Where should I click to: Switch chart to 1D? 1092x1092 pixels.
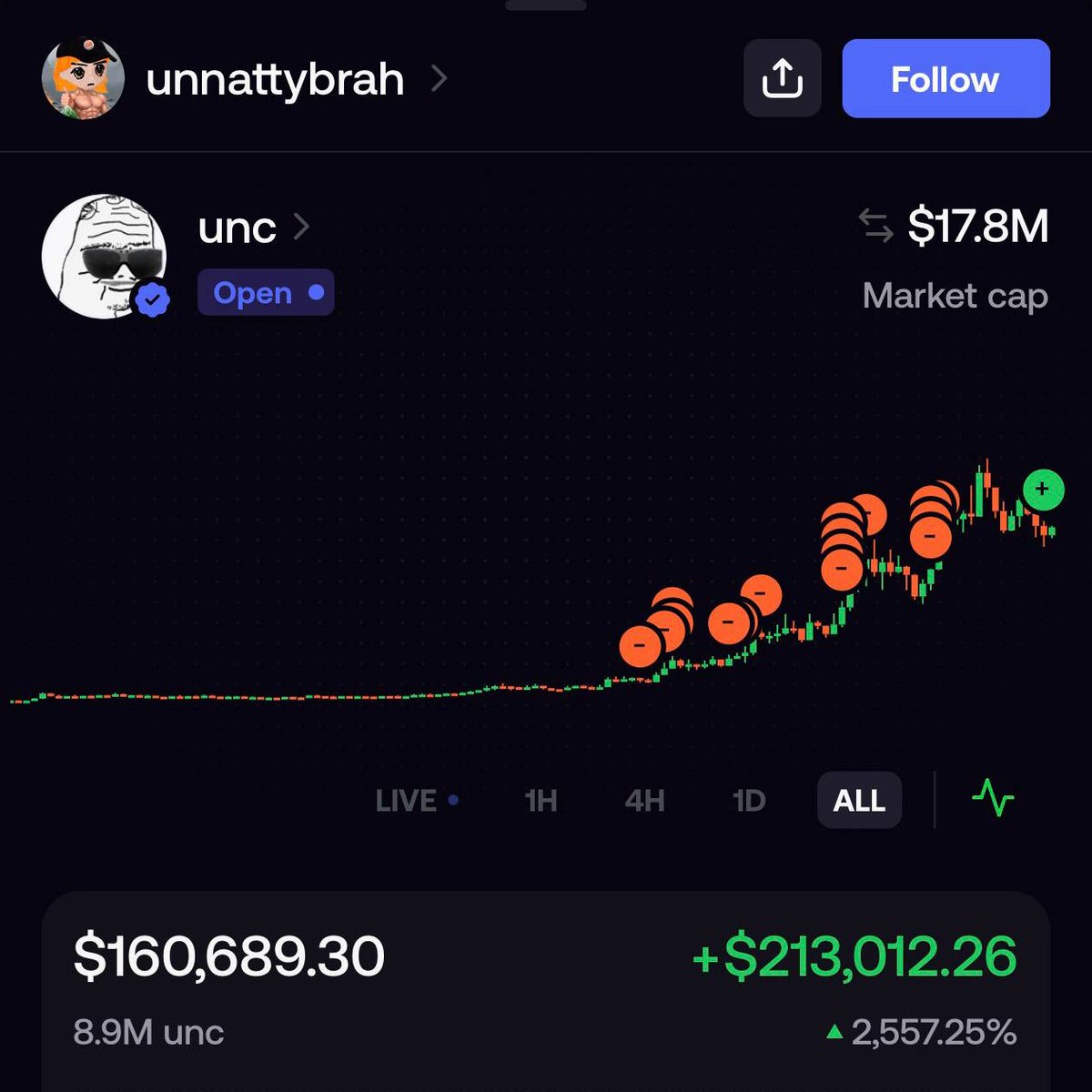(749, 801)
